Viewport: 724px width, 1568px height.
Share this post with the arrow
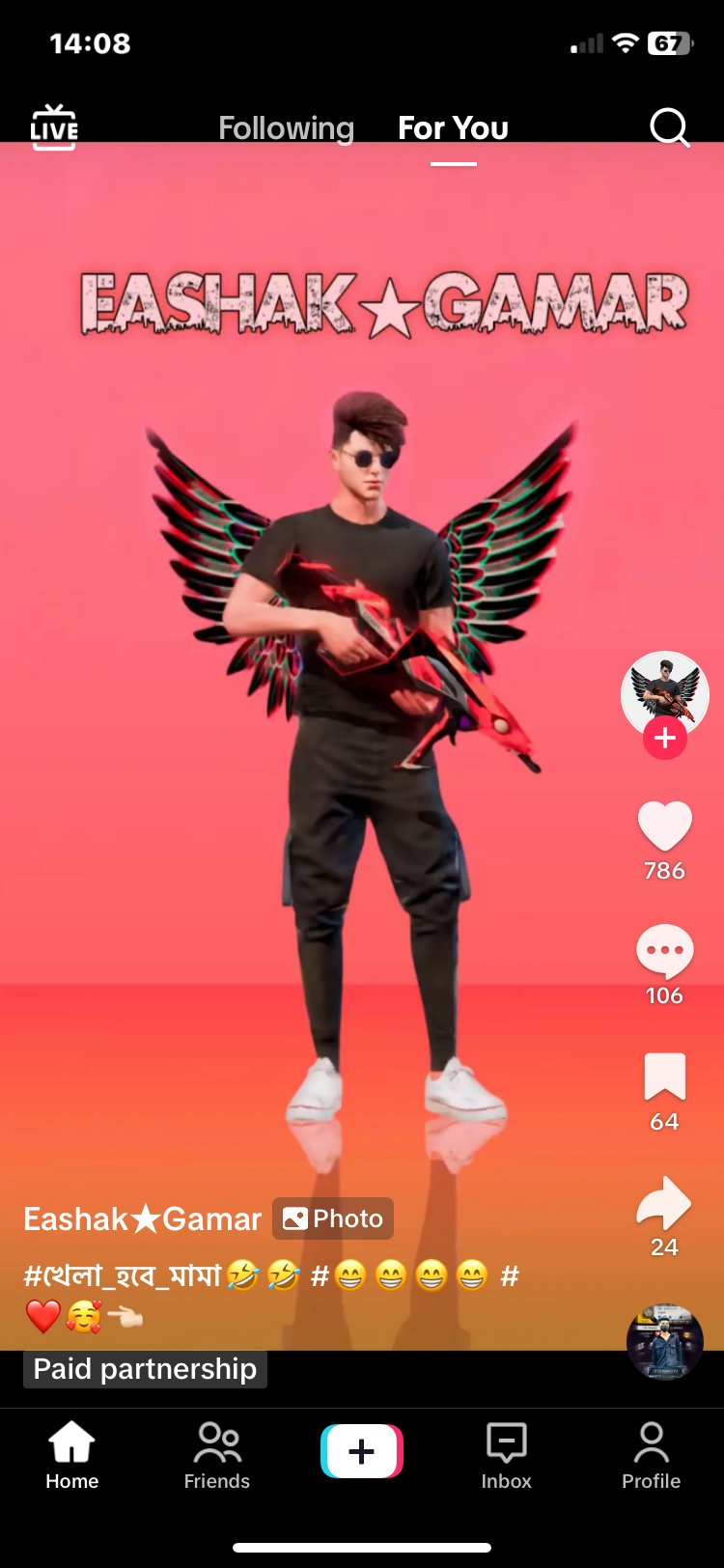point(664,1203)
